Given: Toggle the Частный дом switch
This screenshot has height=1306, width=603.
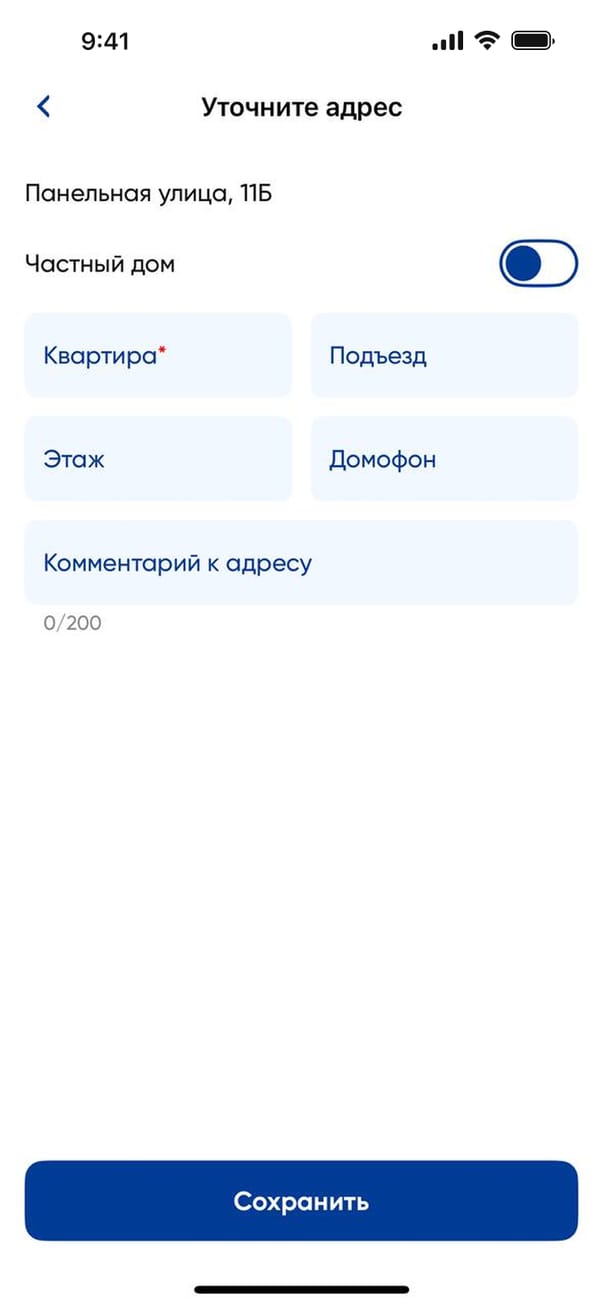Looking at the screenshot, I should (x=538, y=264).
